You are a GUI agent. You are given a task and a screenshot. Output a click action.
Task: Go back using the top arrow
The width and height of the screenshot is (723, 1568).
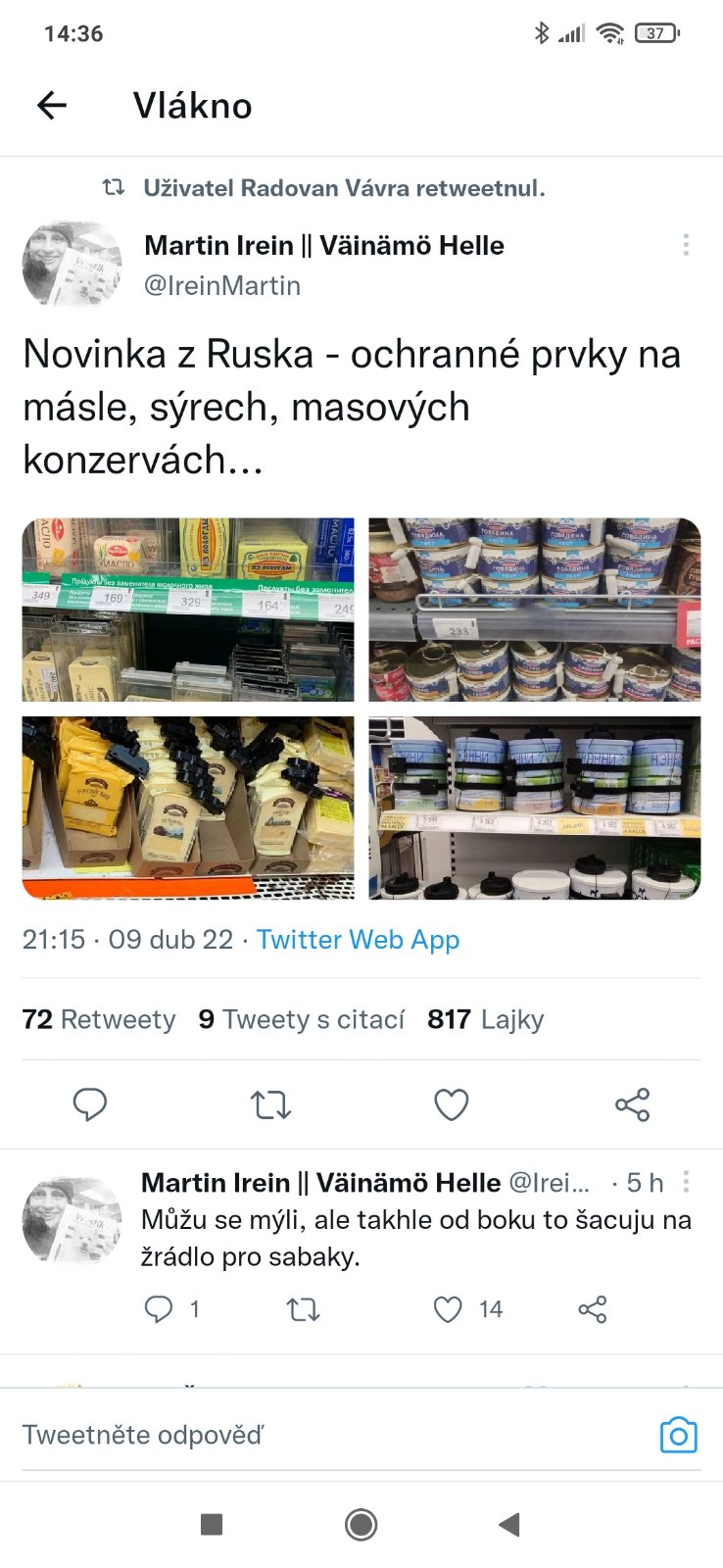point(52,105)
